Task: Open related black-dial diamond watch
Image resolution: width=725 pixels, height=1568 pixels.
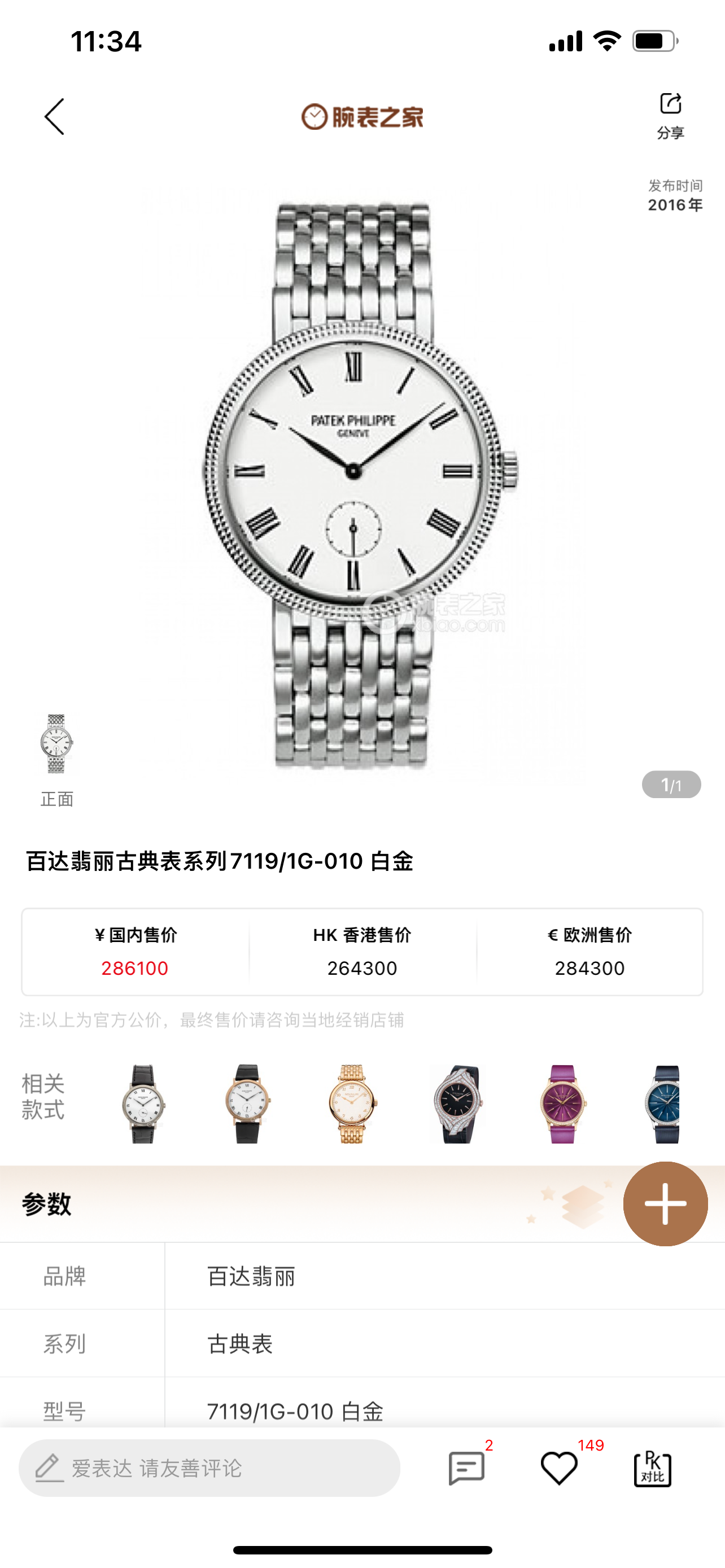Action: click(x=457, y=1103)
